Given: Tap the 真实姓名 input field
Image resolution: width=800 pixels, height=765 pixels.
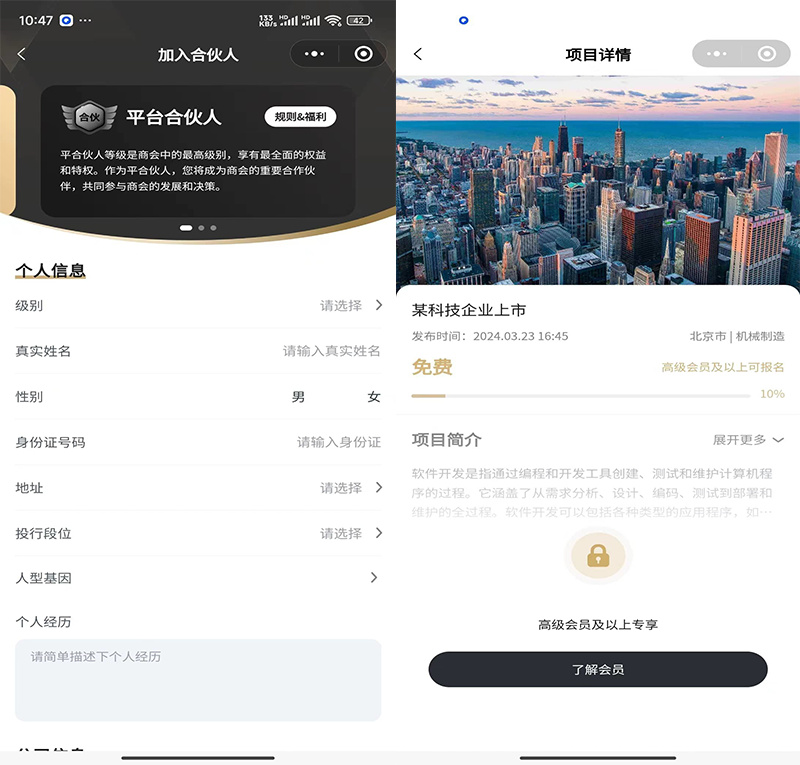Looking at the screenshot, I should tap(331, 351).
